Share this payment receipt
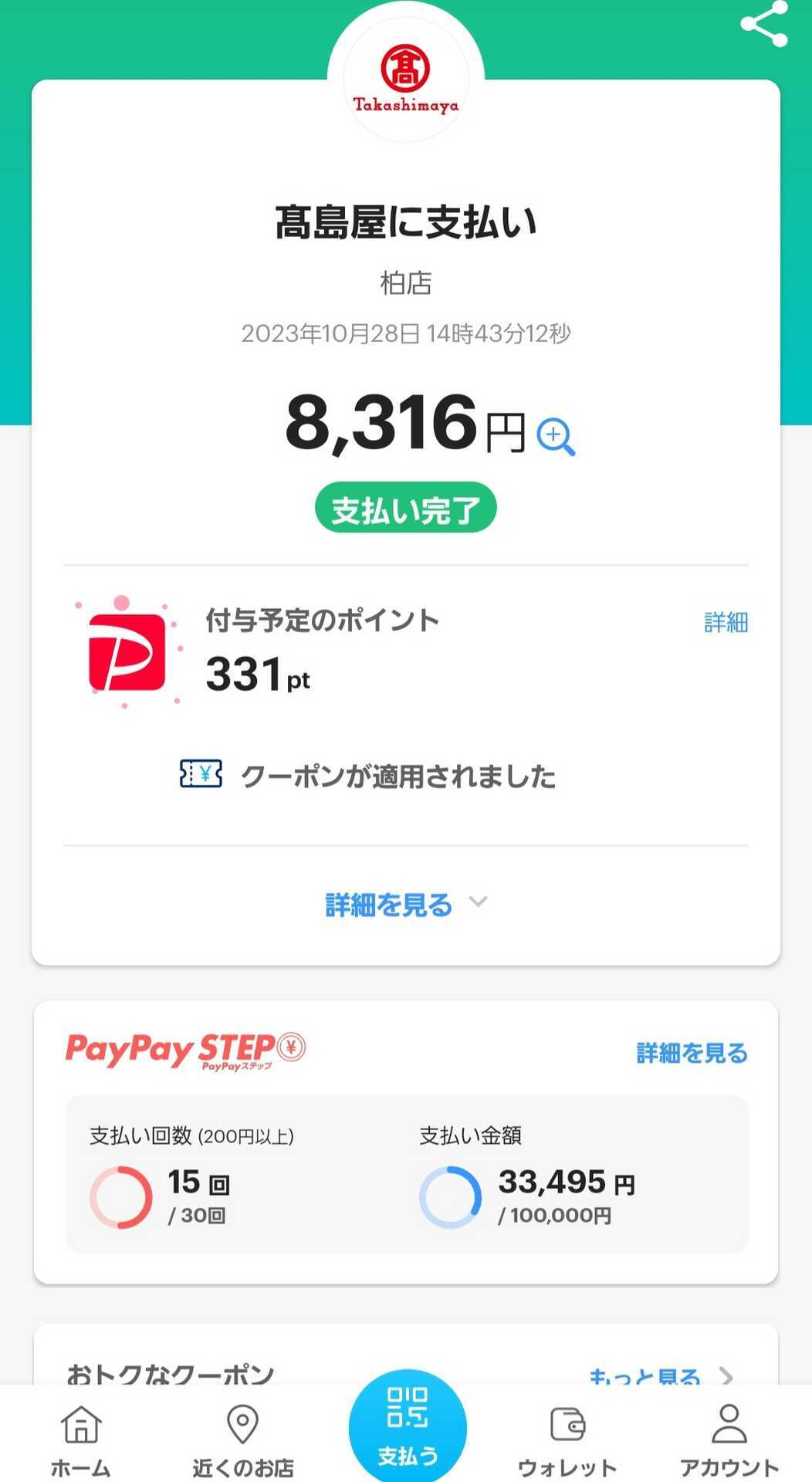Viewport: 812px width, 1482px height. (x=764, y=23)
